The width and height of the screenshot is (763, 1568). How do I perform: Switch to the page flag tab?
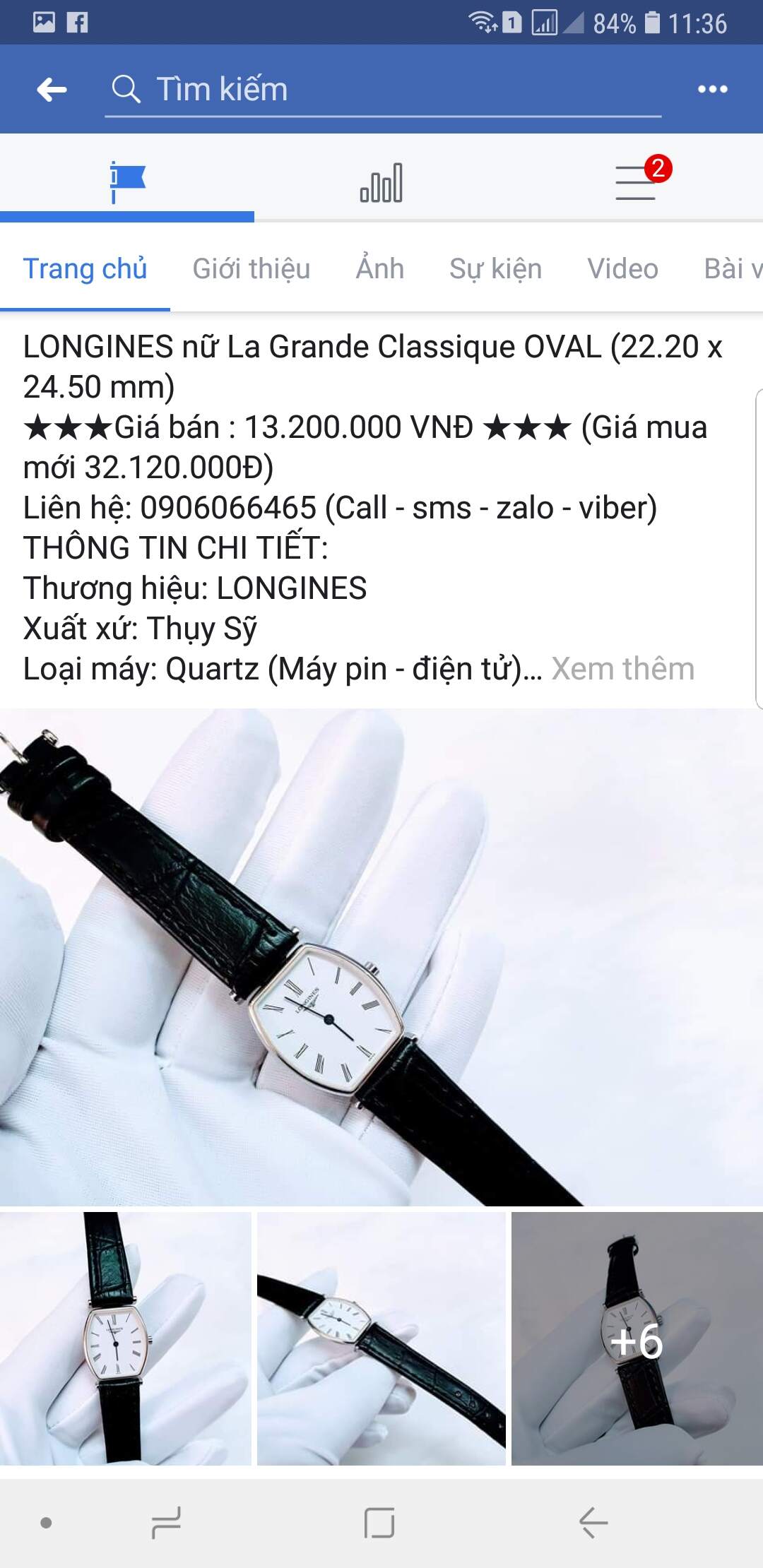(127, 182)
